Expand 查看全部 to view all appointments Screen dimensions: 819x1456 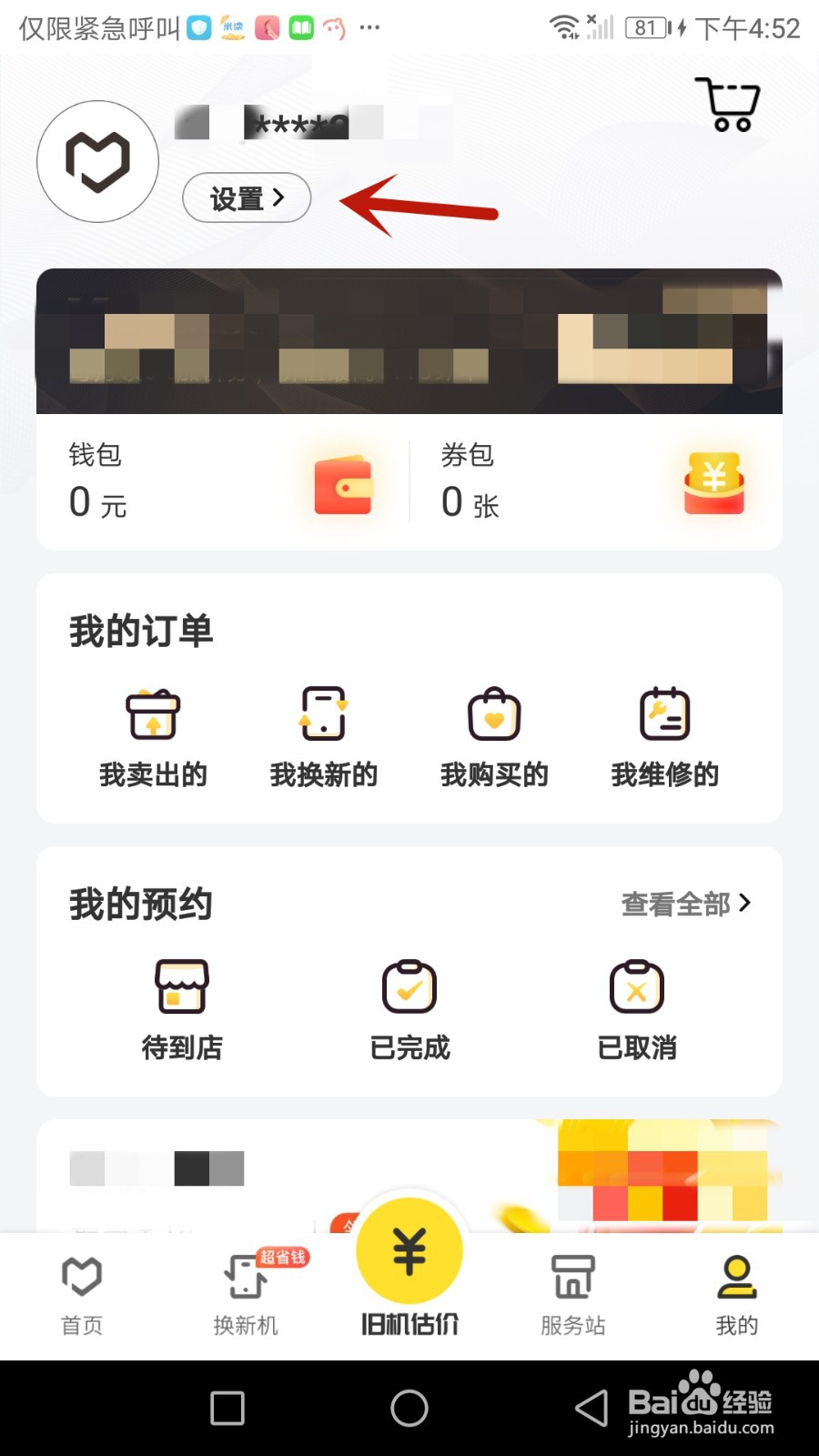pyautogui.click(x=683, y=903)
